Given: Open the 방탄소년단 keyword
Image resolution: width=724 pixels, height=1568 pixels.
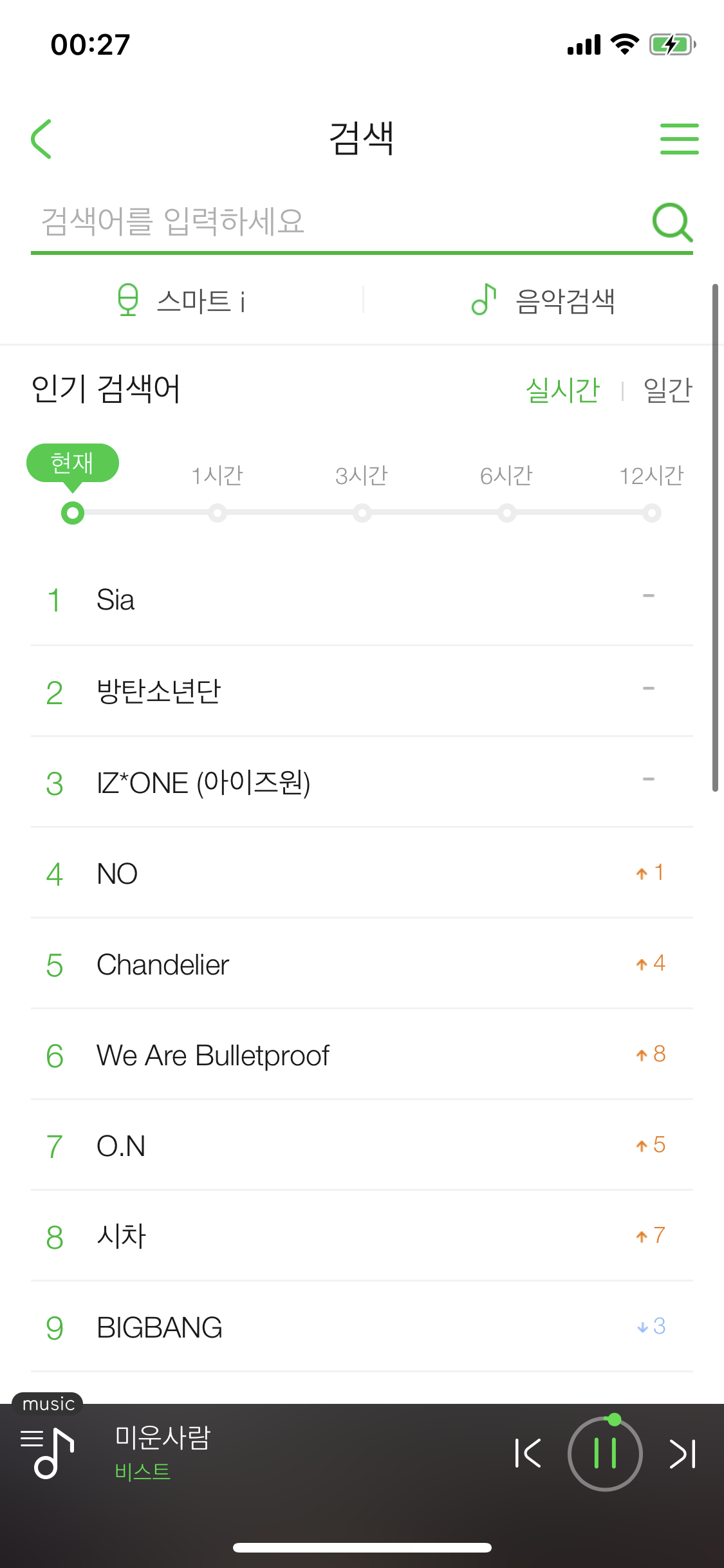Looking at the screenshot, I should pyautogui.click(x=159, y=692).
